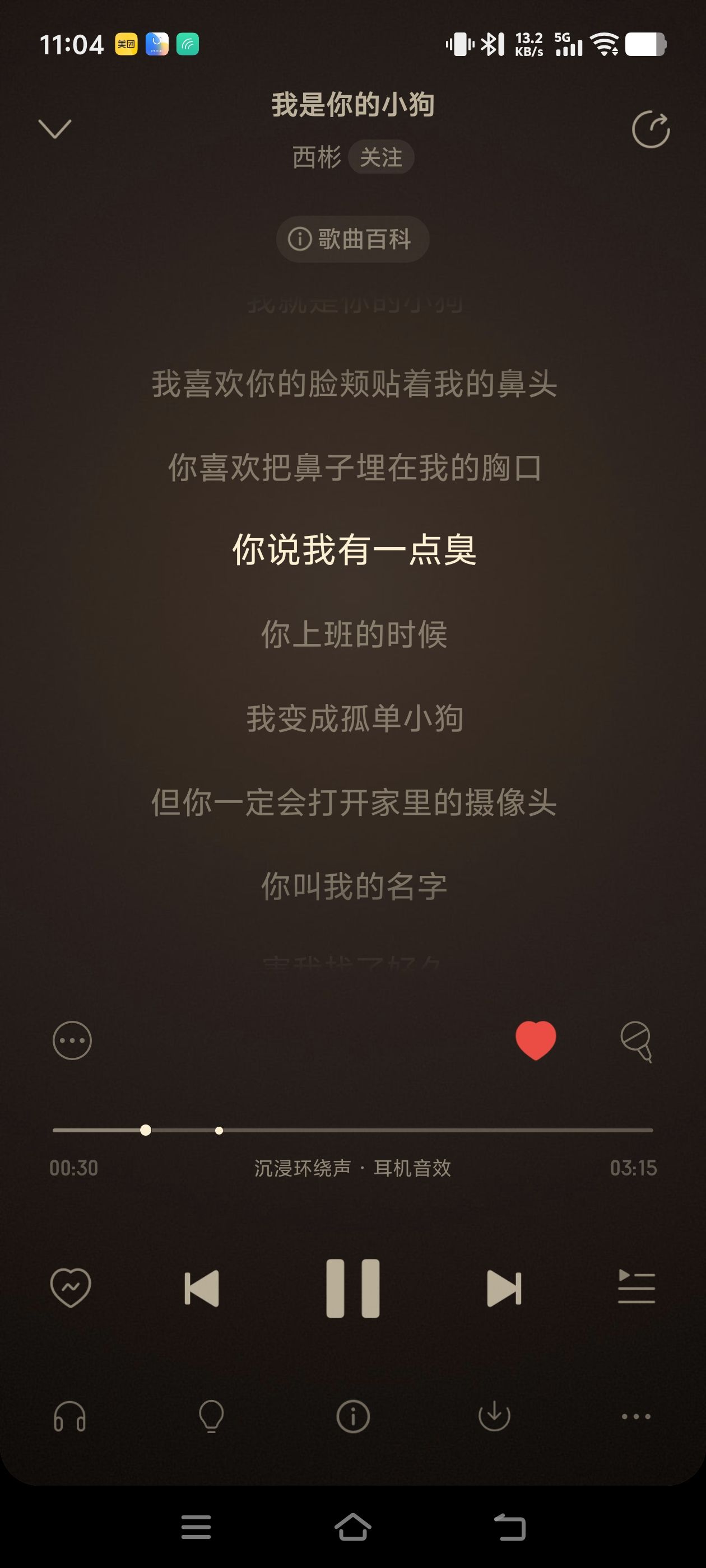Open the karaoke microphone icon
Image resolution: width=706 pixels, height=1568 pixels.
pyautogui.click(x=636, y=1042)
